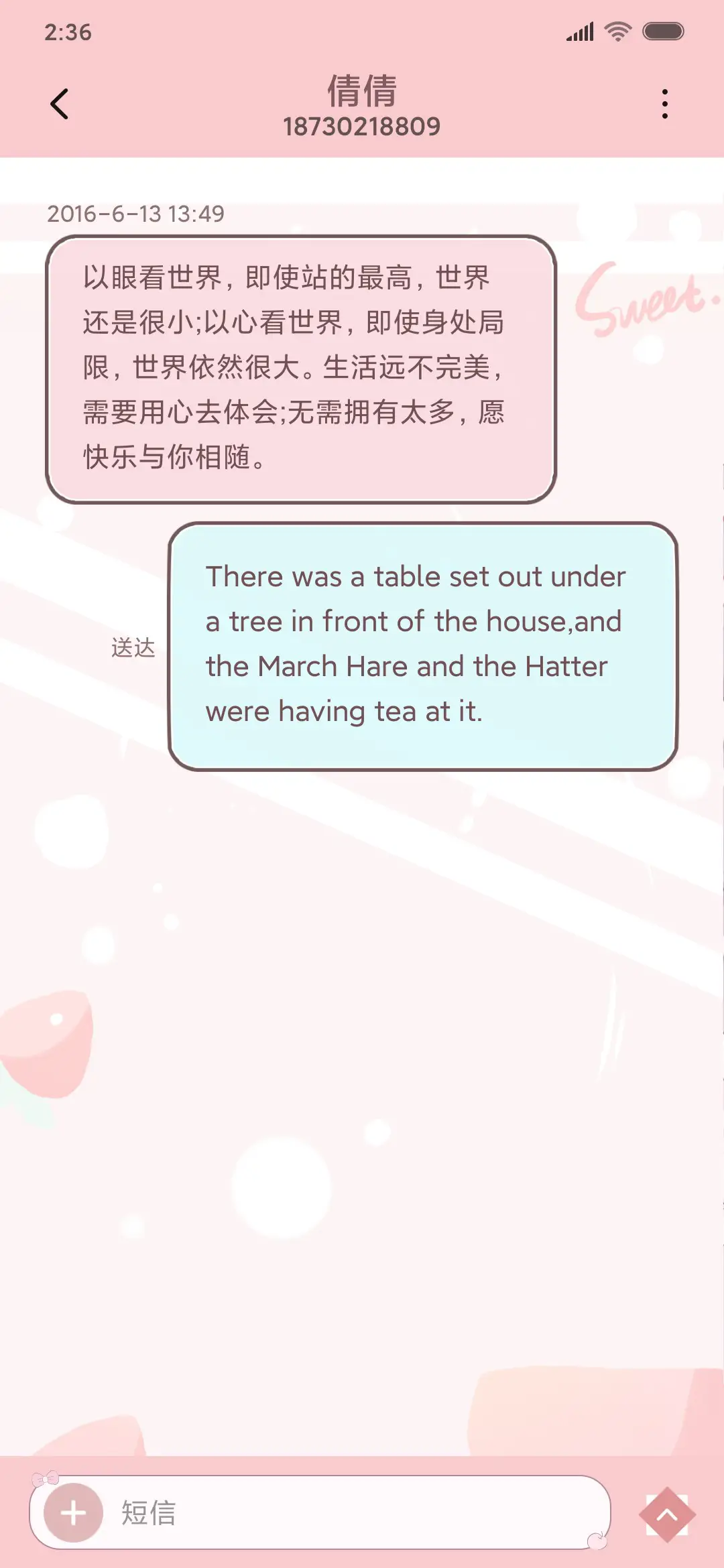Tap the phone number 18730218809

coord(362,126)
